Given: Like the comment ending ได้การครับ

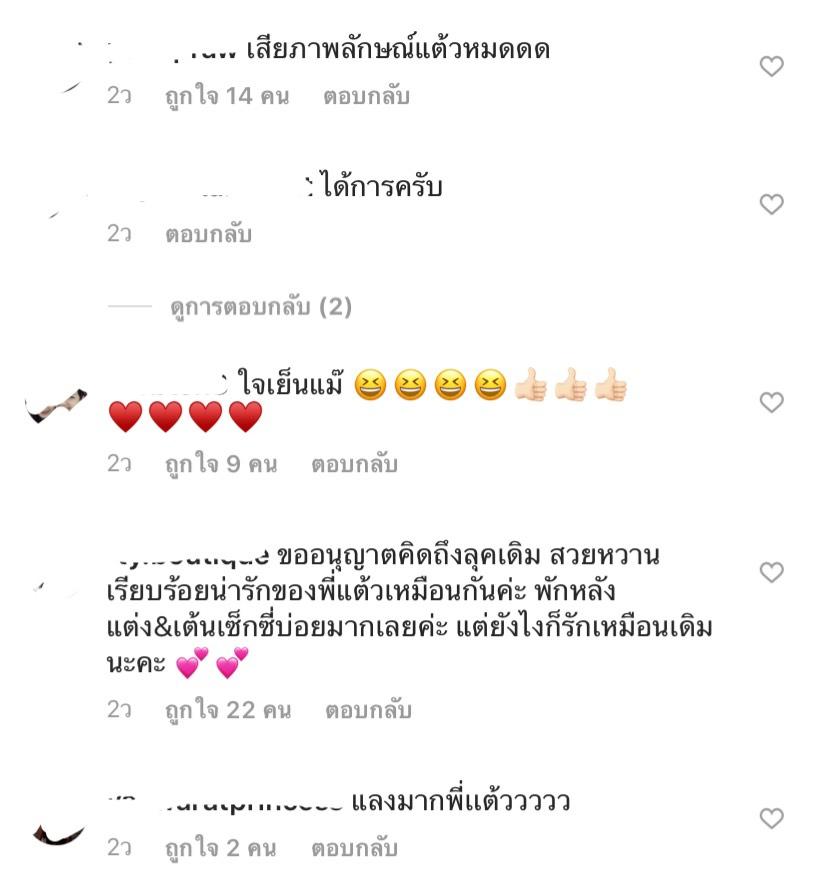Looking at the screenshot, I should (x=771, y=204).
